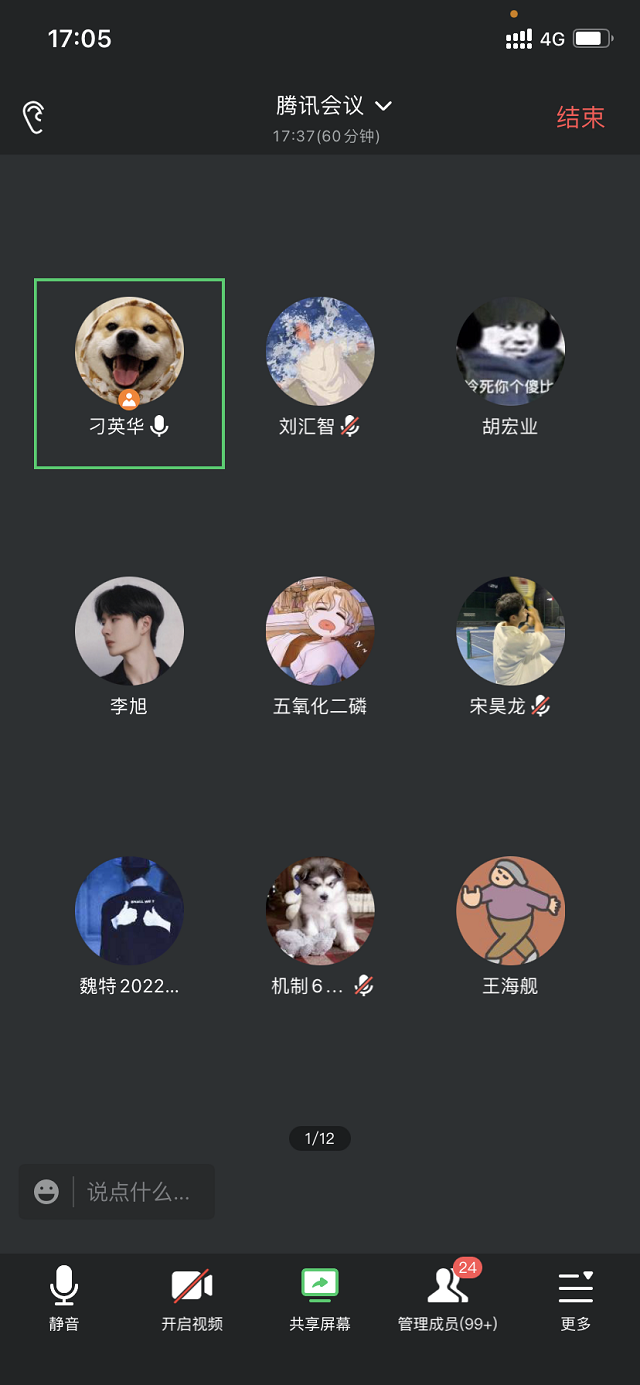Screen dimensions: 640x1385
Task: Tap on participant 李旭
Action: pos(129,631)
